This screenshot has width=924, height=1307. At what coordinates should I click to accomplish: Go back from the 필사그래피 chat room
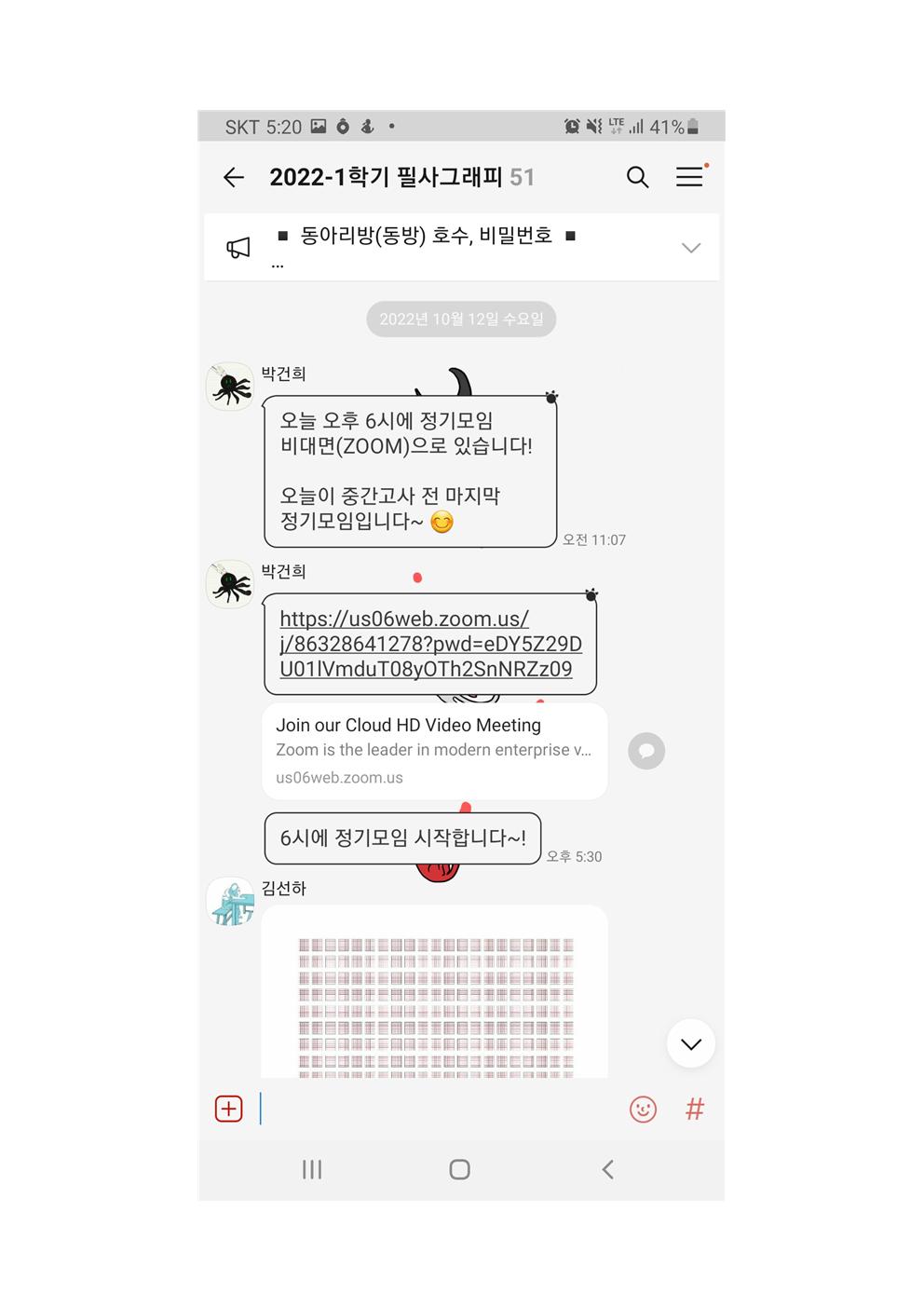[x=233, y=177]
